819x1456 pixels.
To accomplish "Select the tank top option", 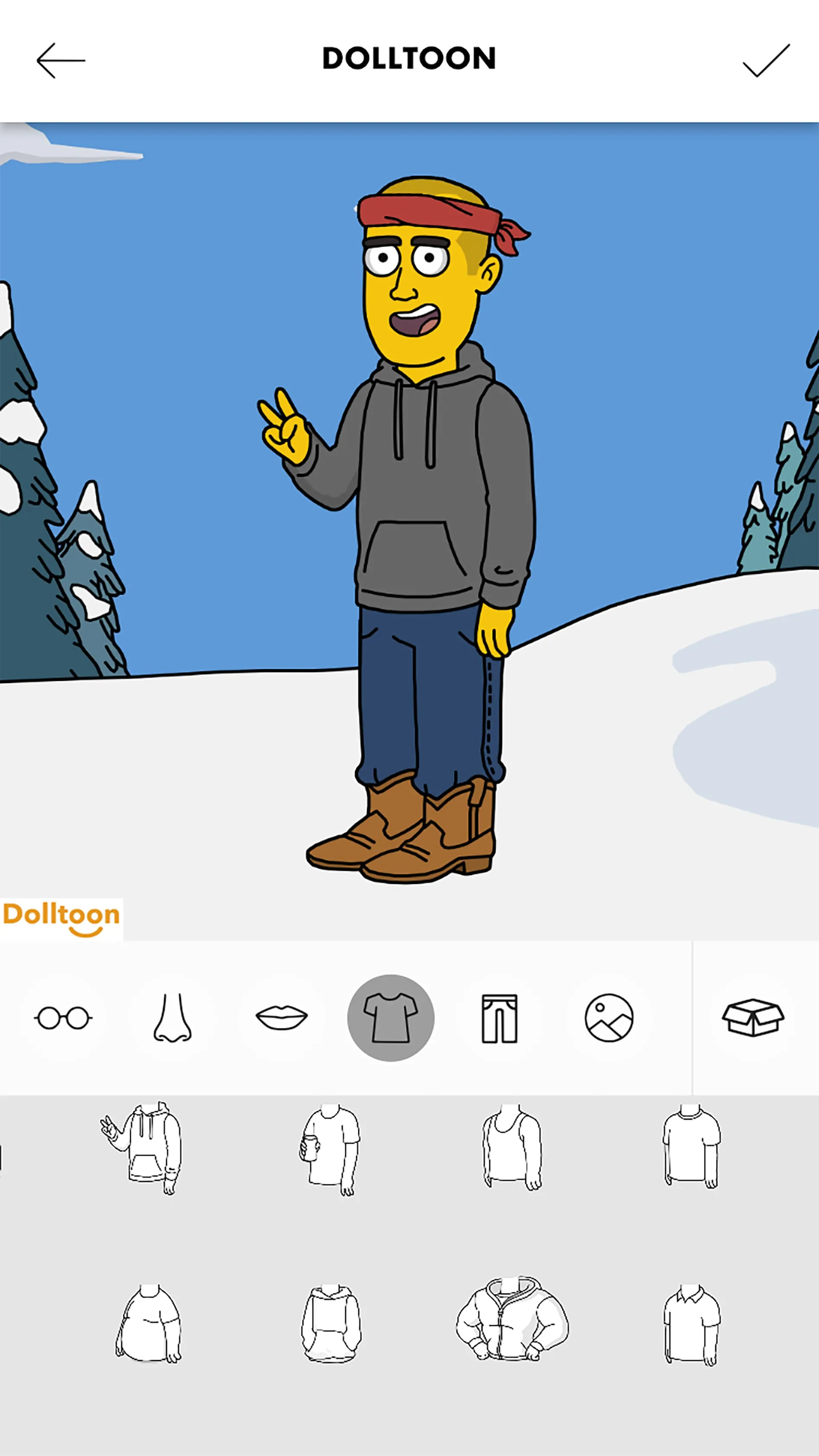I will pos(512,1148).
